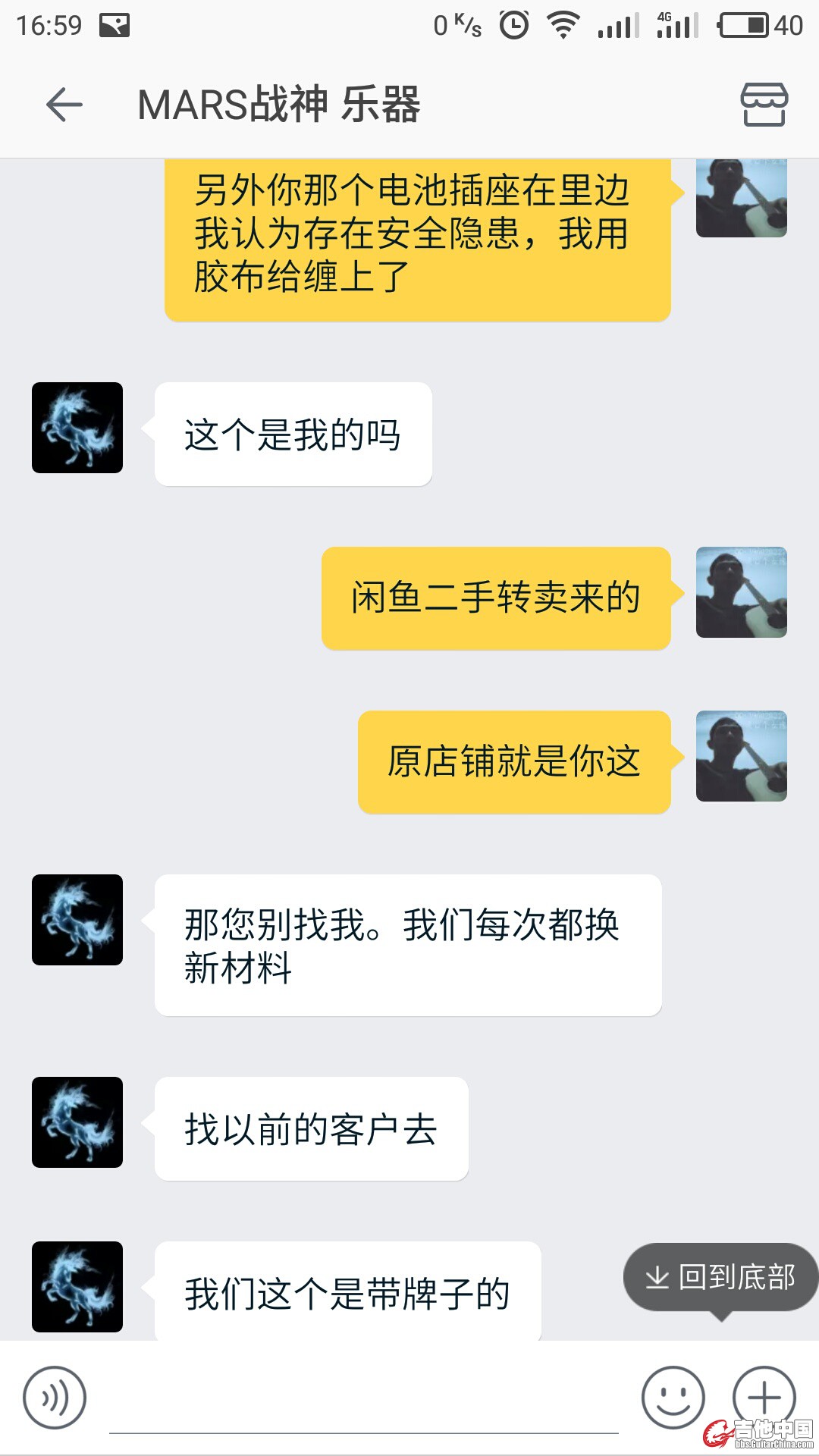
Task: Focus the message text field
Action: [364, 1403]
